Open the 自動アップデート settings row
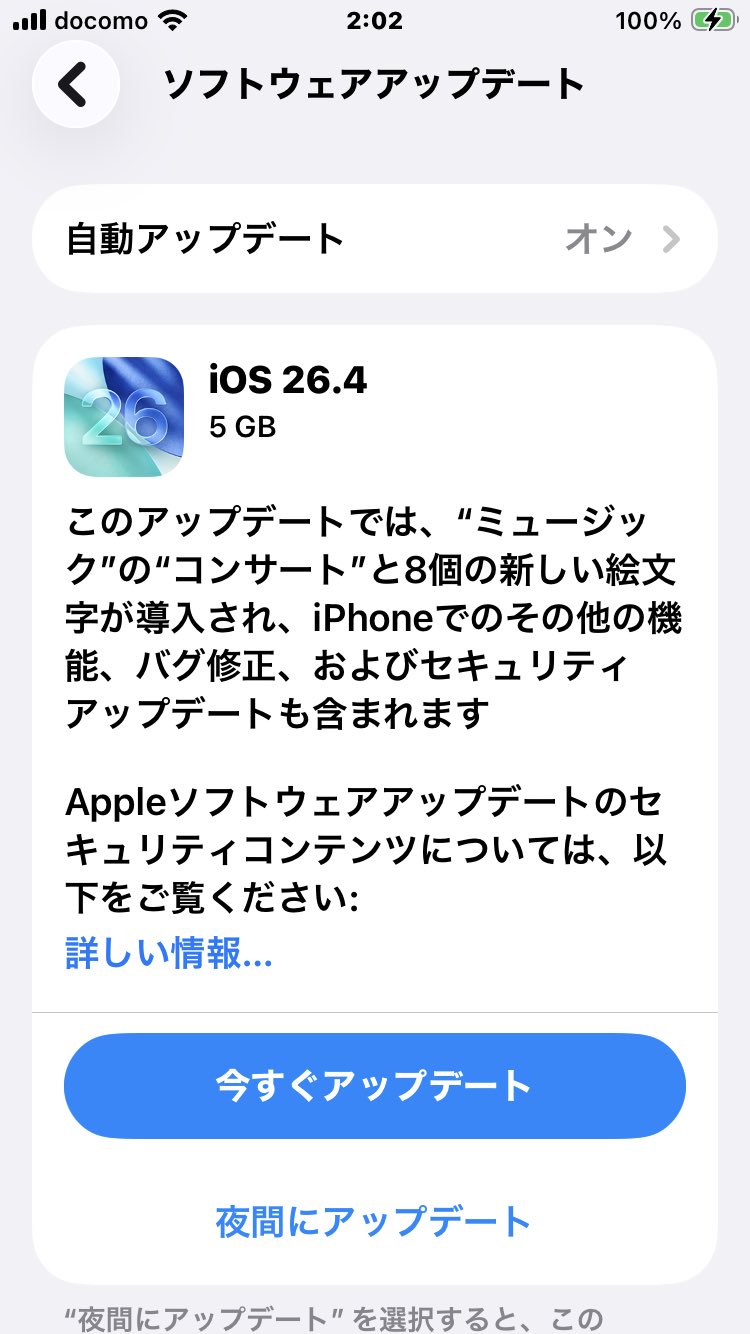The width and height of the screenshot is (750, 1334). click(374, 239)
